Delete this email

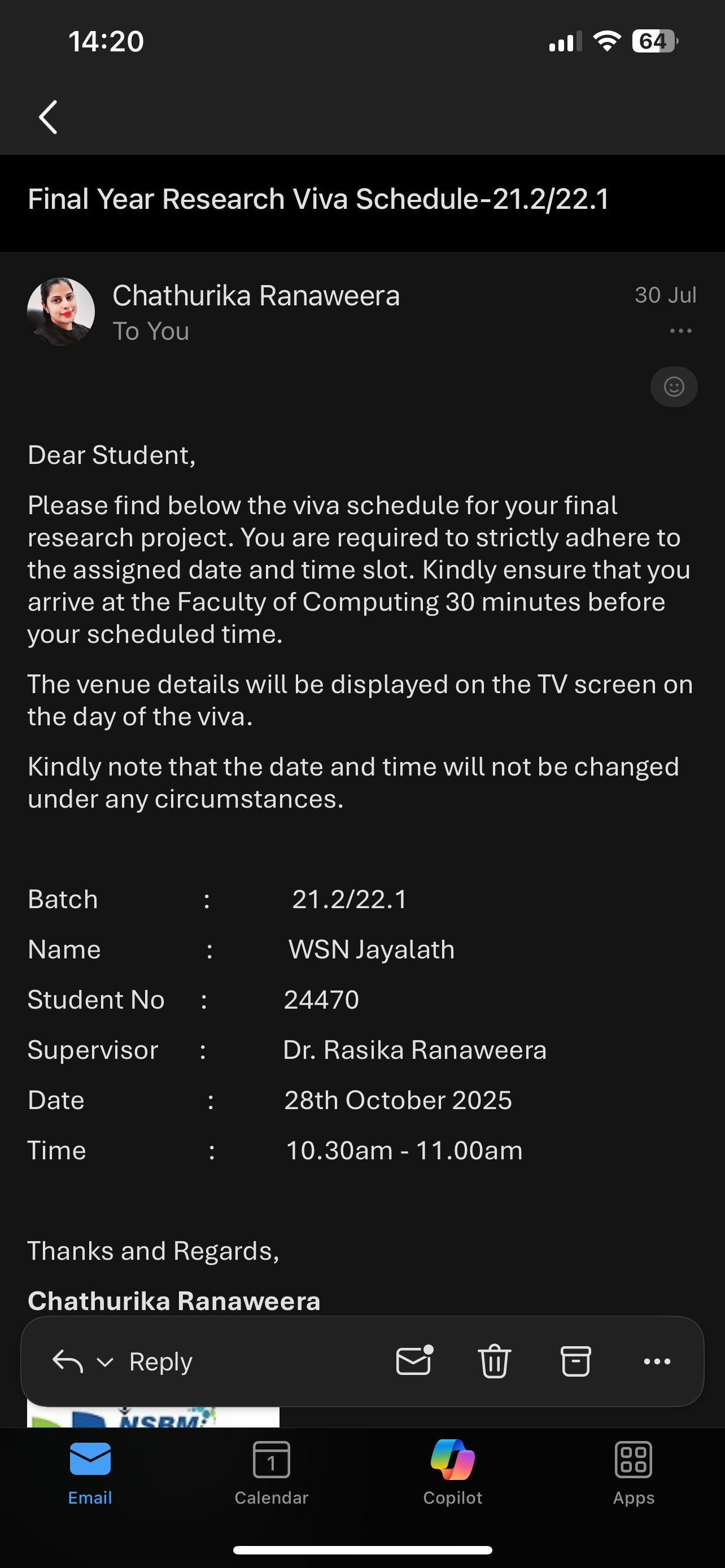coord(494,1361)
